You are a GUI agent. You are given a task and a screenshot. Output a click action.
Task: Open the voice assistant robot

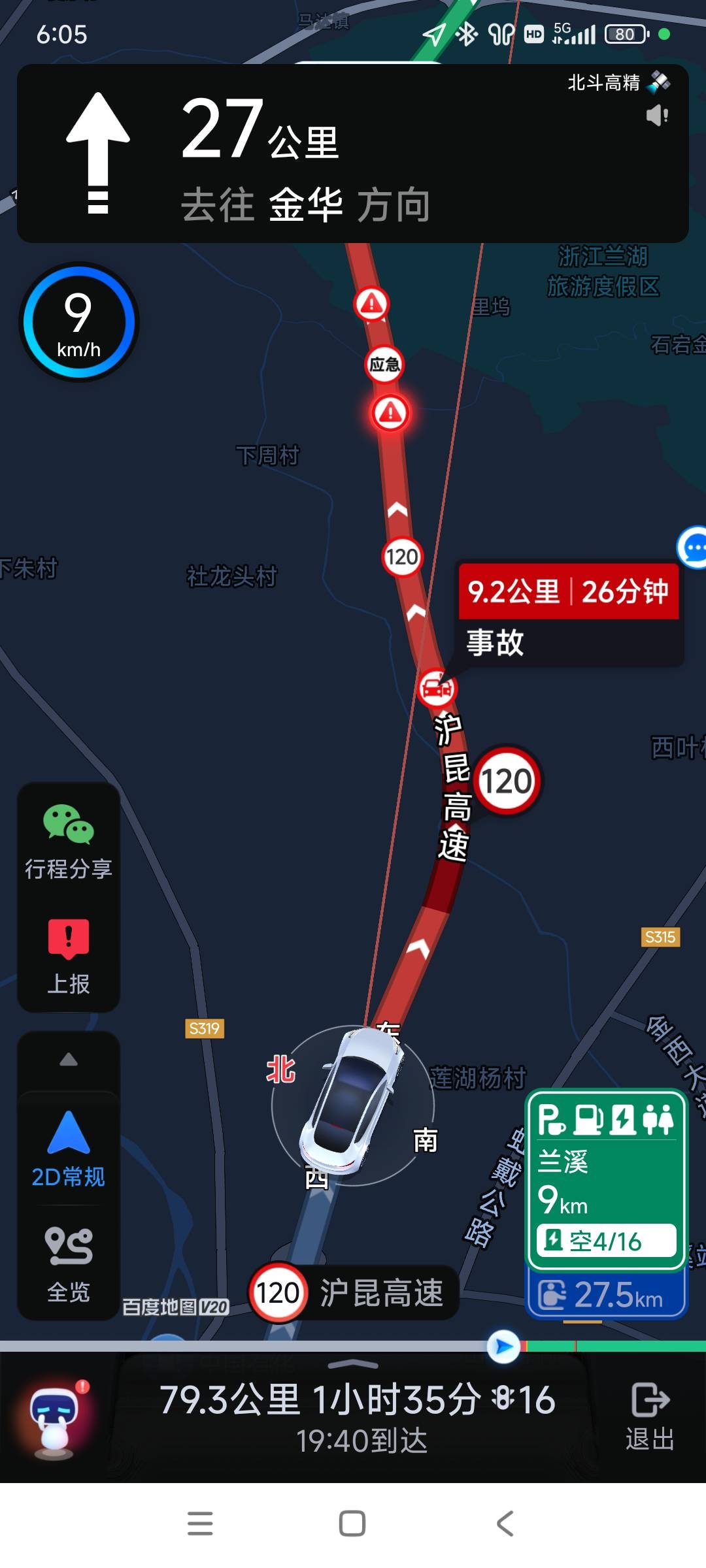(x=56, y=1414)
